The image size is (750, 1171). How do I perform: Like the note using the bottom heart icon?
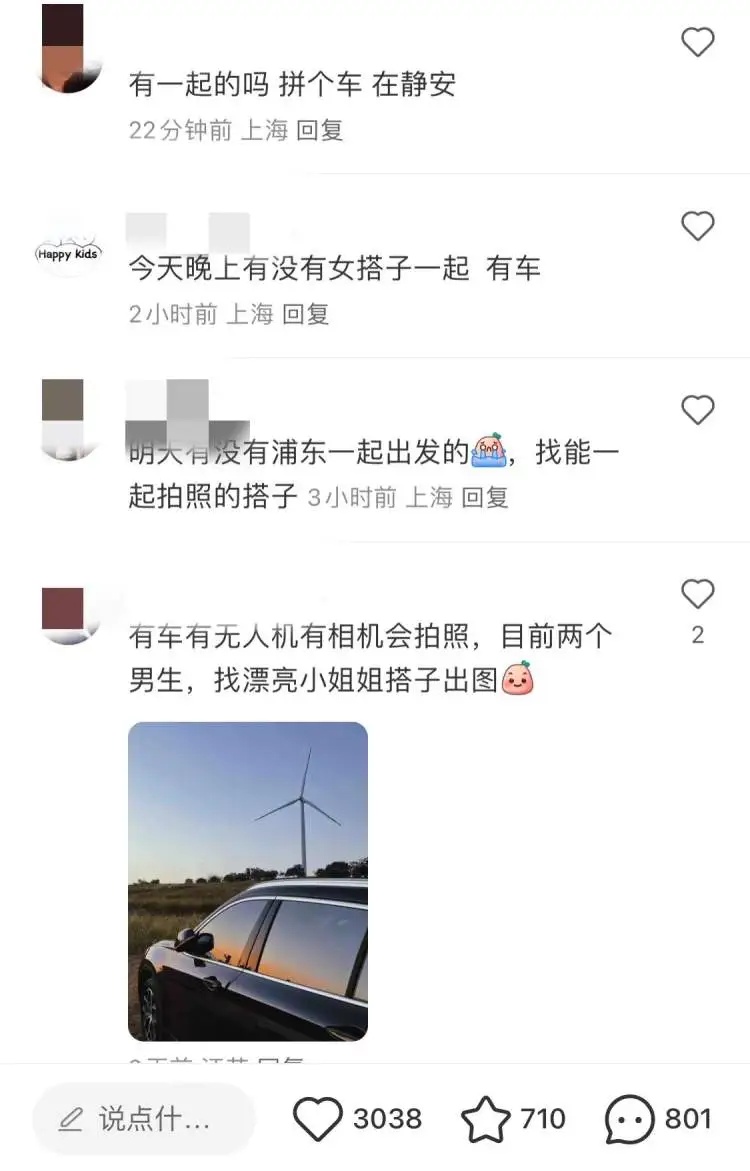[318, 1117]
